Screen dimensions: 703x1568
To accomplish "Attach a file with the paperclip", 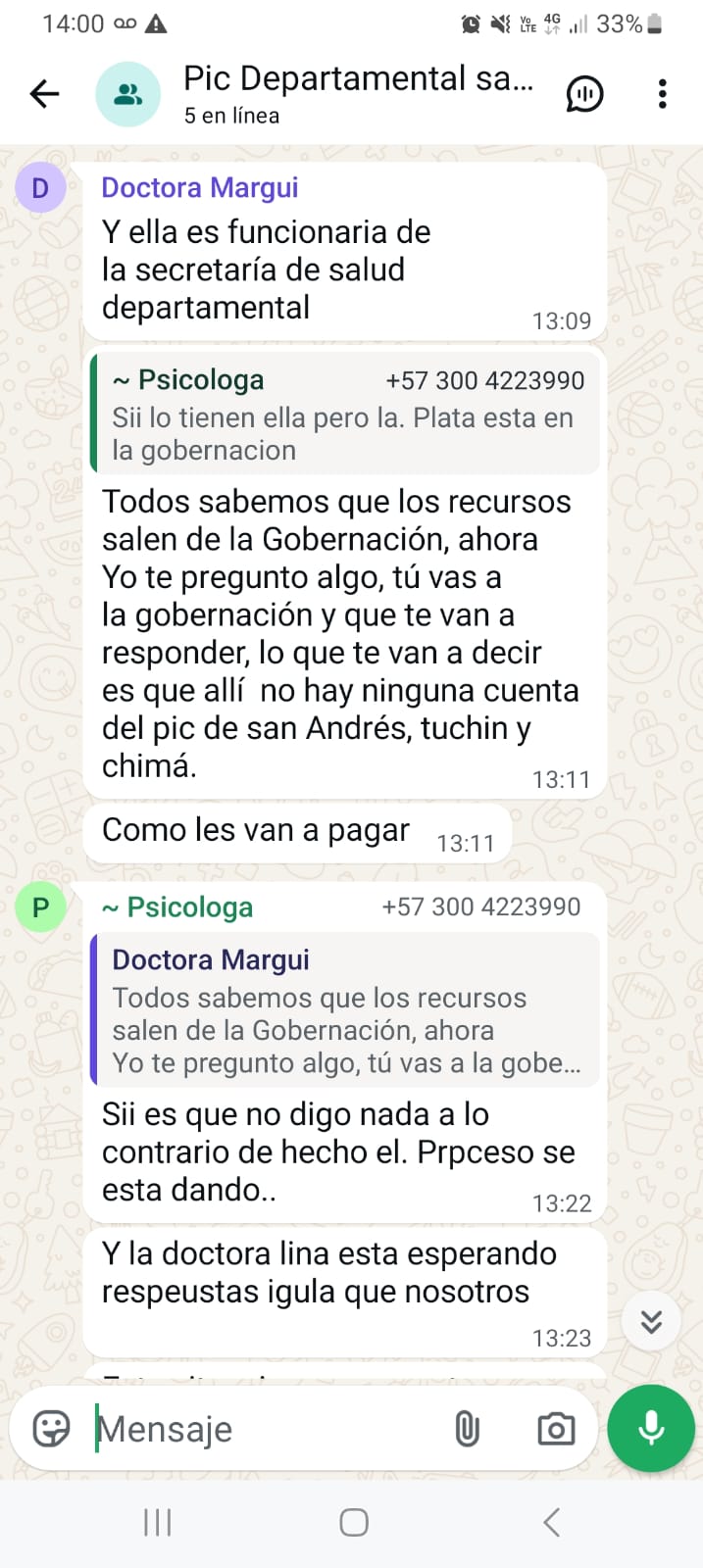I will pos(468,1429).
